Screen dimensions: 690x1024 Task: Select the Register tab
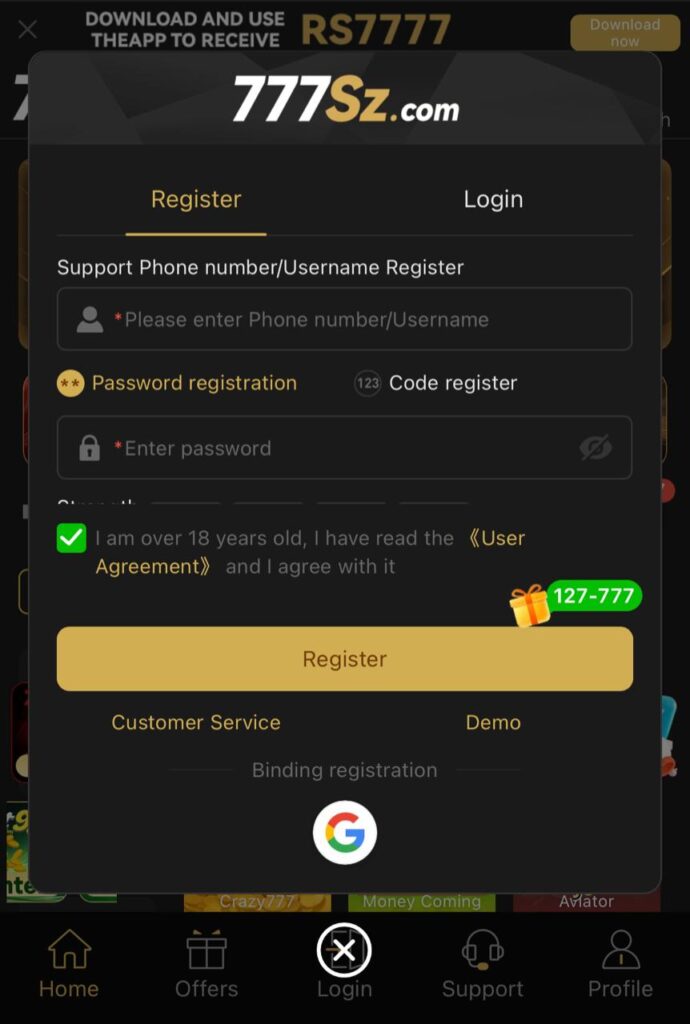pyautogui.click(x=196, y=199)
